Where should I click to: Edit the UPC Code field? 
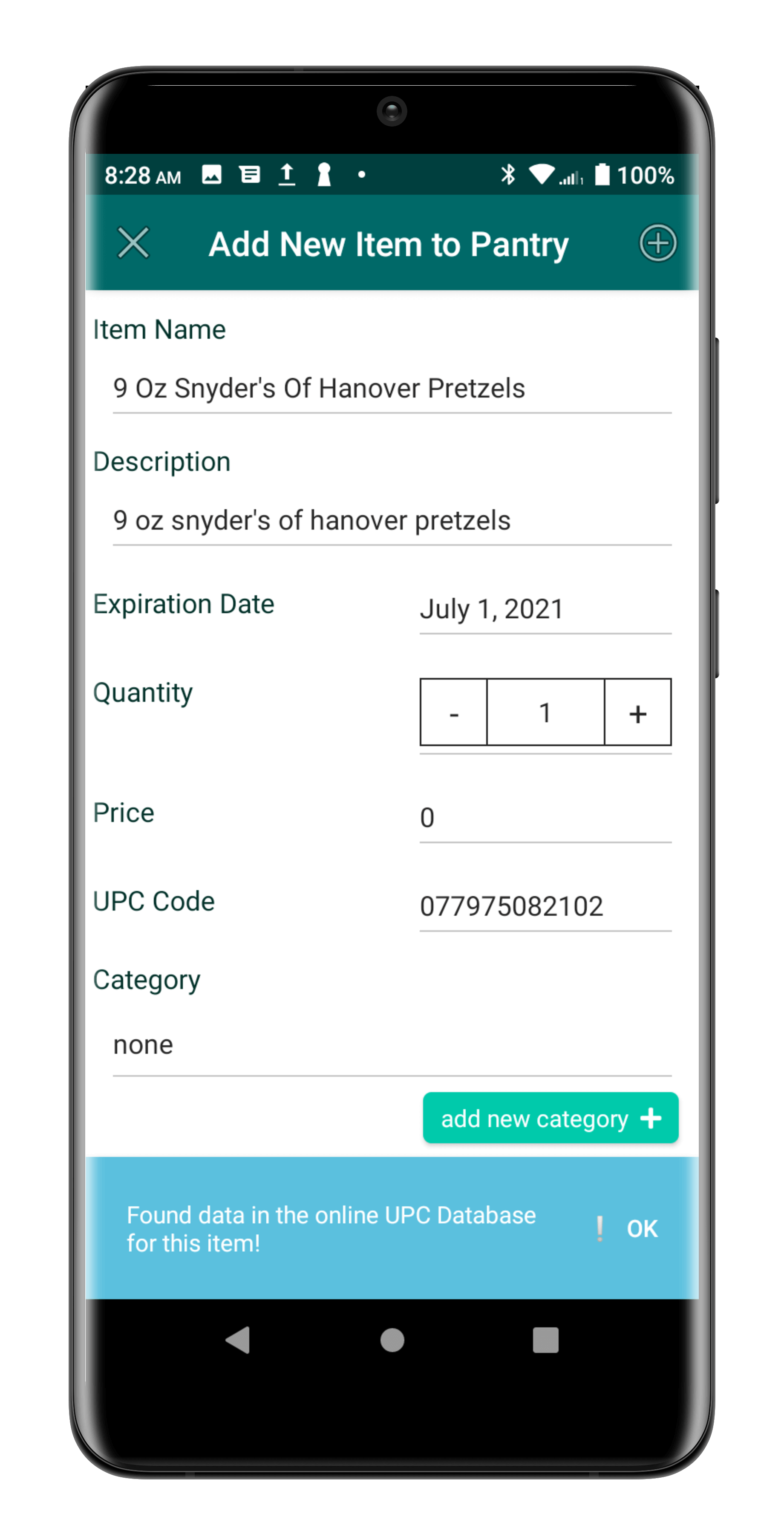coord(545,906)
